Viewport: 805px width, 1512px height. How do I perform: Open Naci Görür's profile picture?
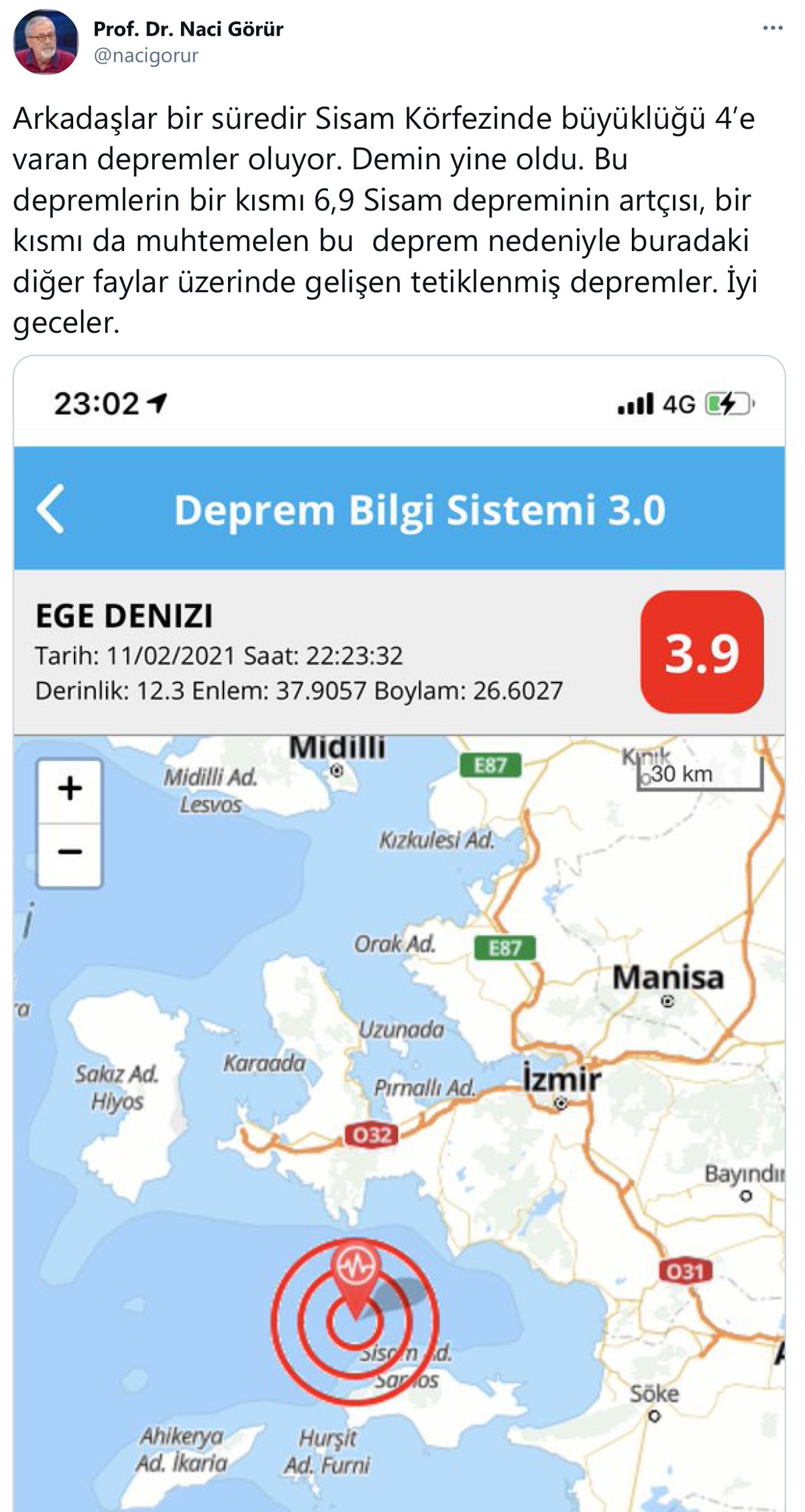coord(46,42)
